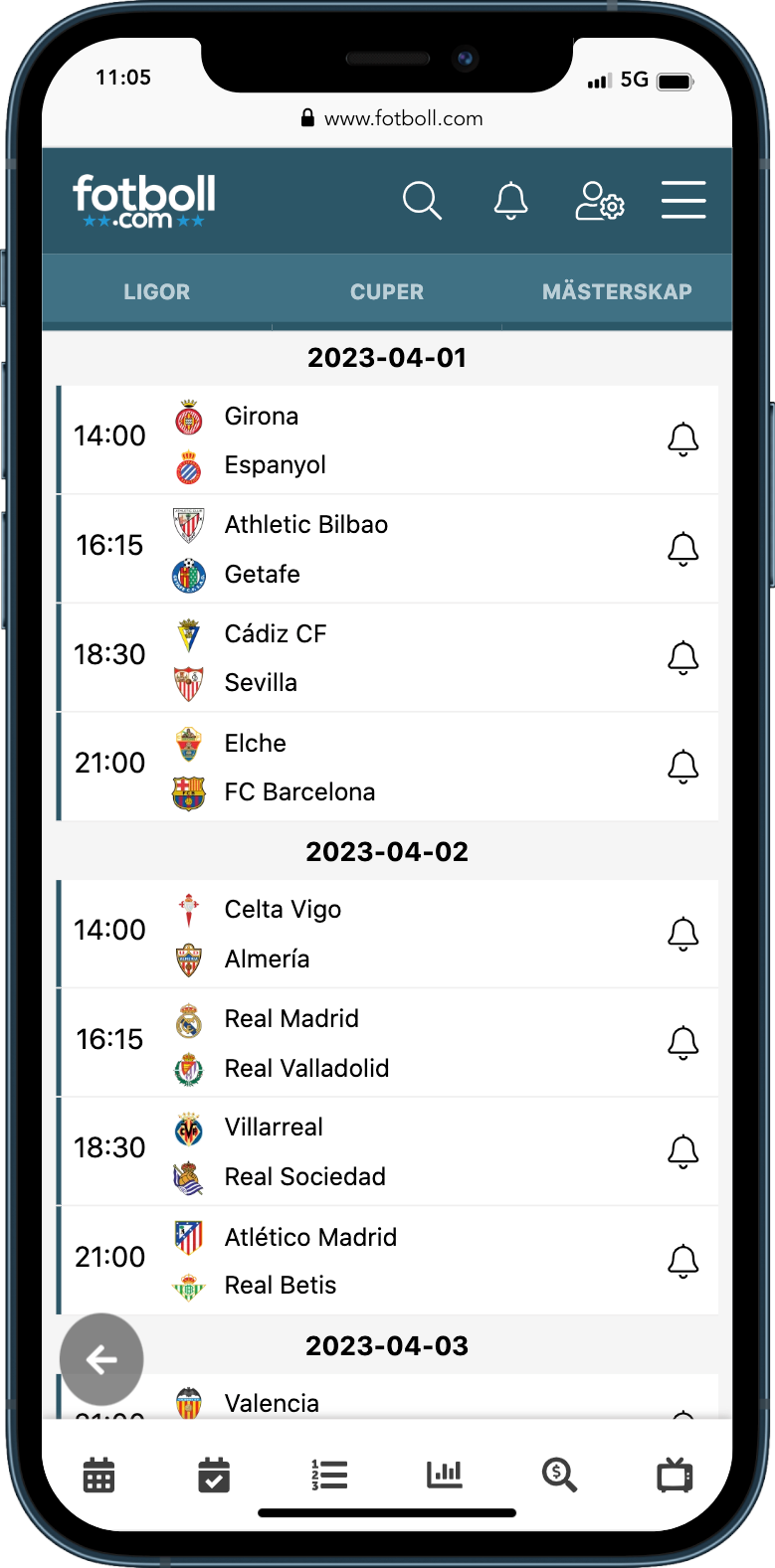Open Villarreal vs Real Sociedad match

click(x=388, y=1151)
